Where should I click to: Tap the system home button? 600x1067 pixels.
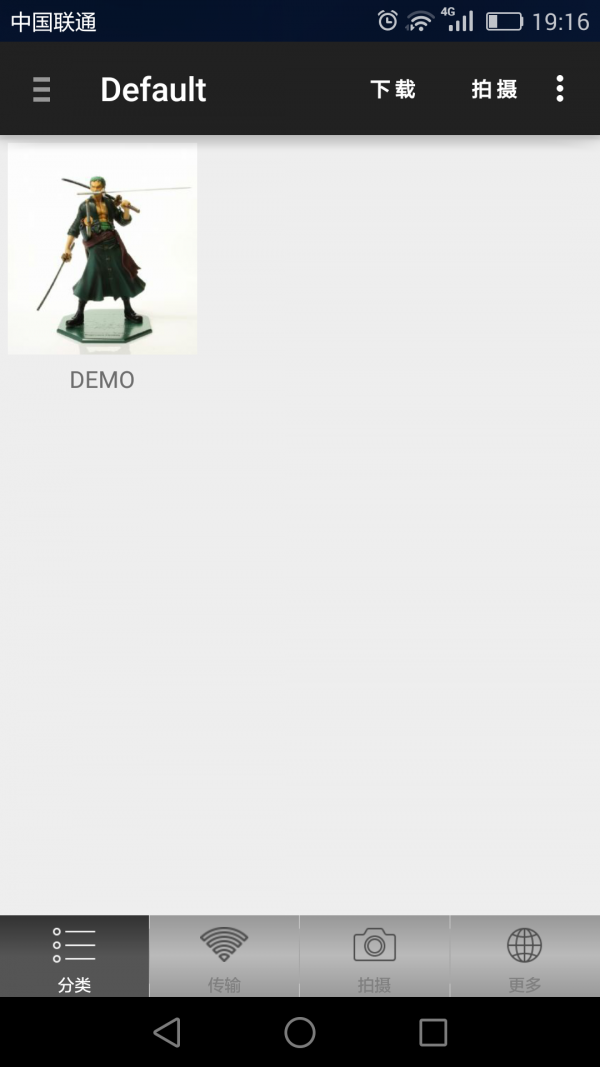tap(300, 1032)
